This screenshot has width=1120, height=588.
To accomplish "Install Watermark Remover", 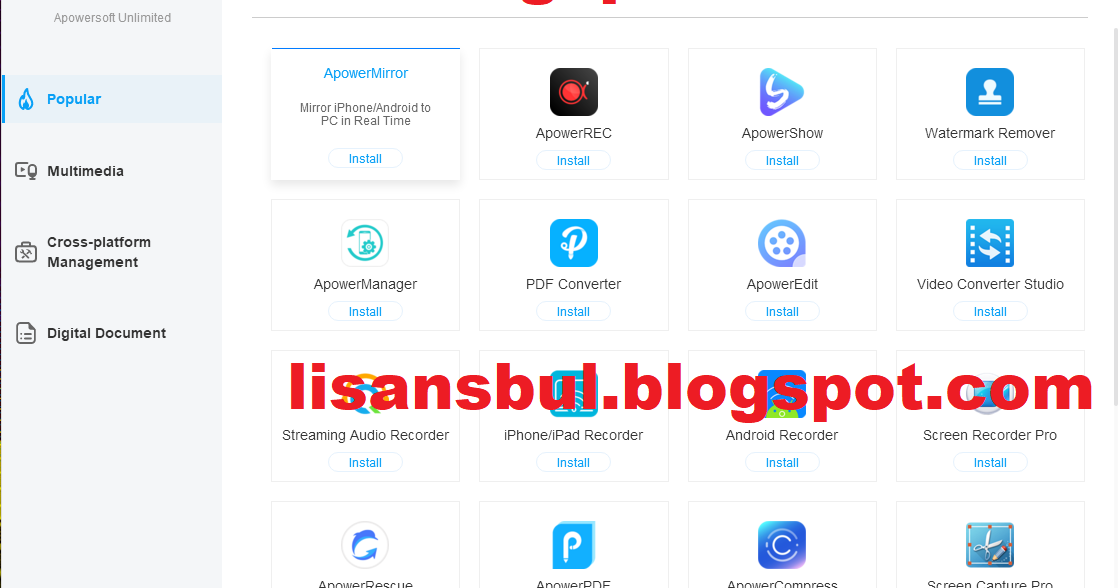I will point(990,161).
